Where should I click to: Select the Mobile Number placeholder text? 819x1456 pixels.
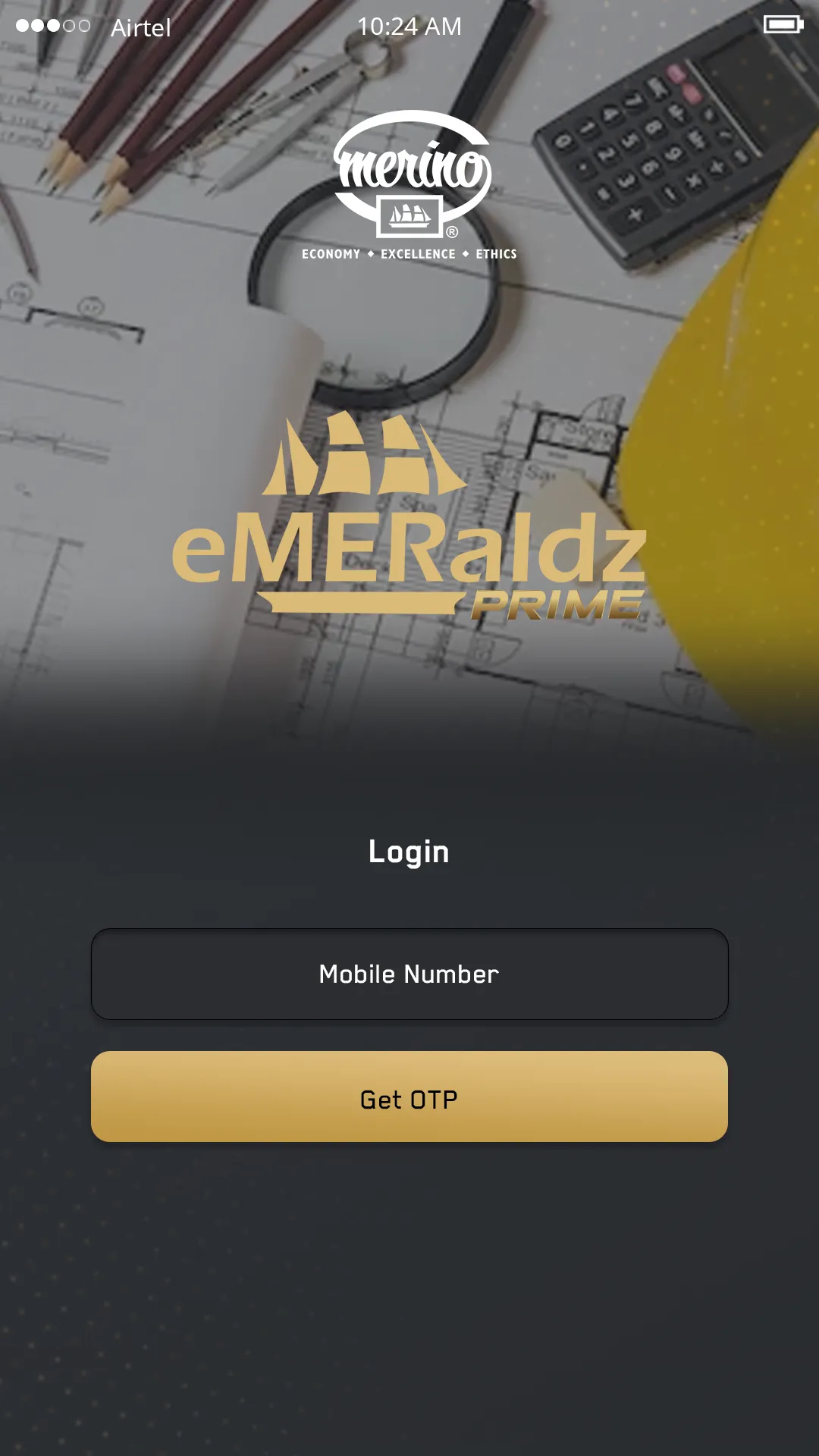(x=409, y=974)
